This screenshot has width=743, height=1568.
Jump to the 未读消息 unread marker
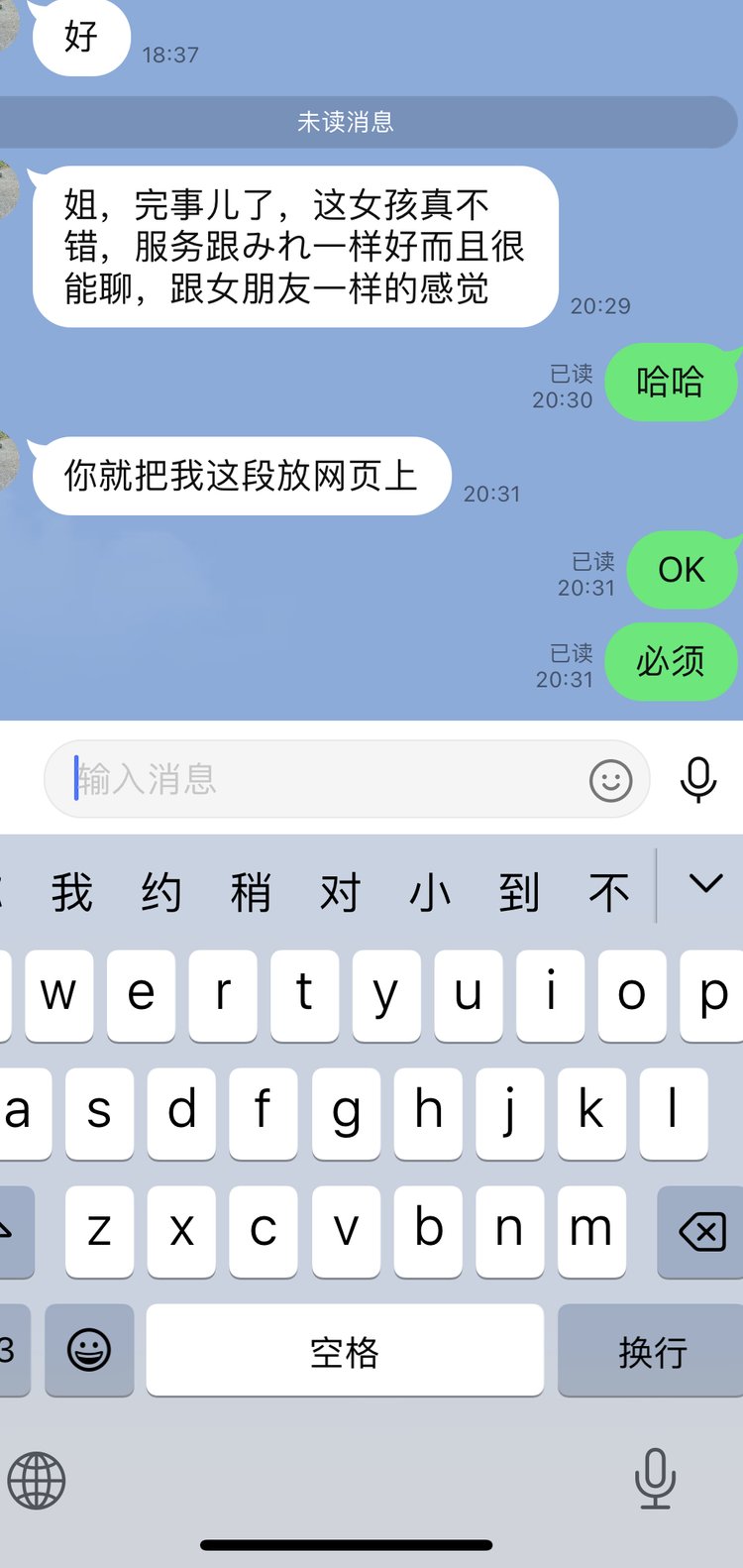pos(347,122)
